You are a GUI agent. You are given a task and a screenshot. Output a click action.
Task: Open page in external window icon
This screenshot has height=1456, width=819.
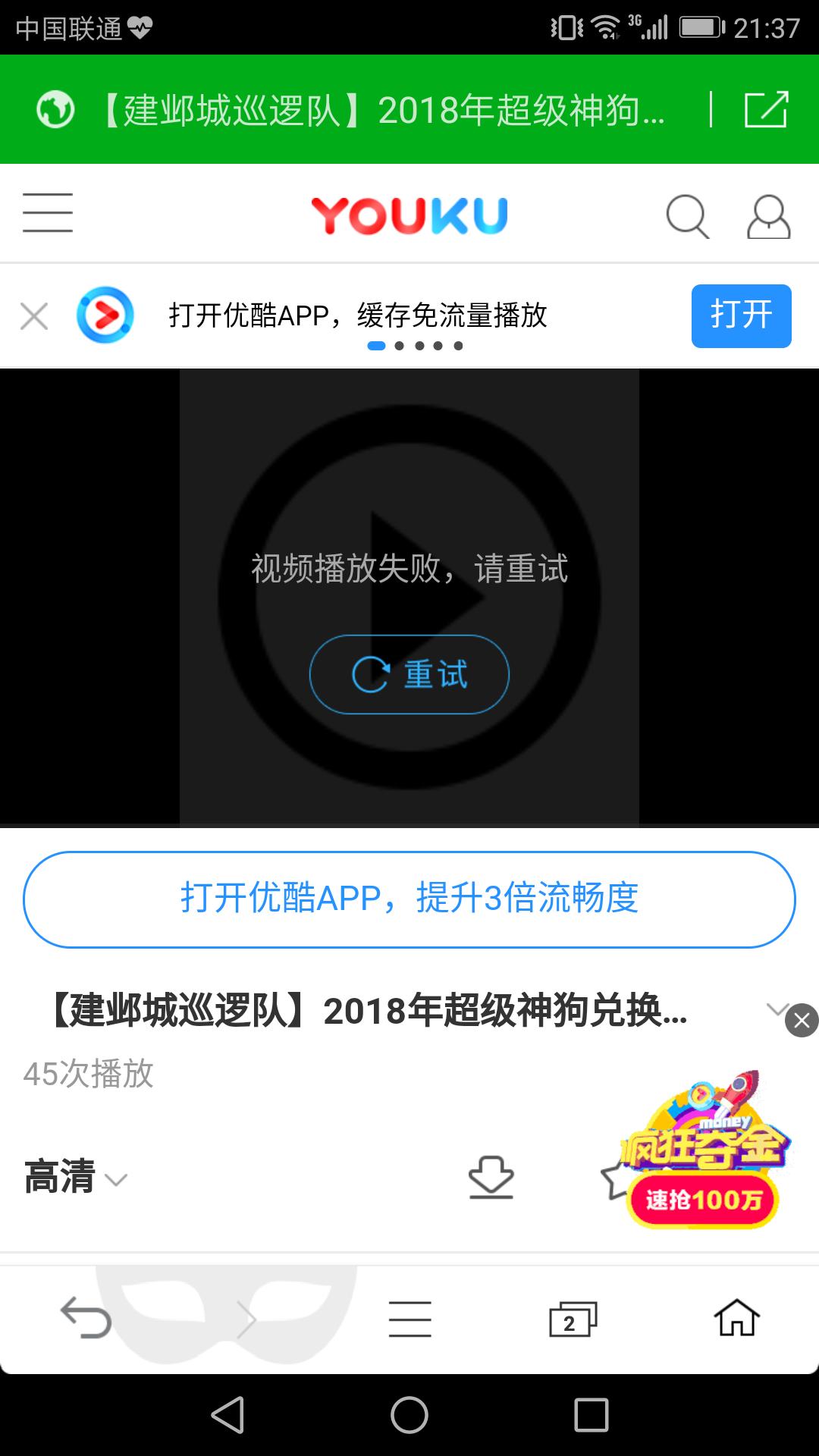766,109
